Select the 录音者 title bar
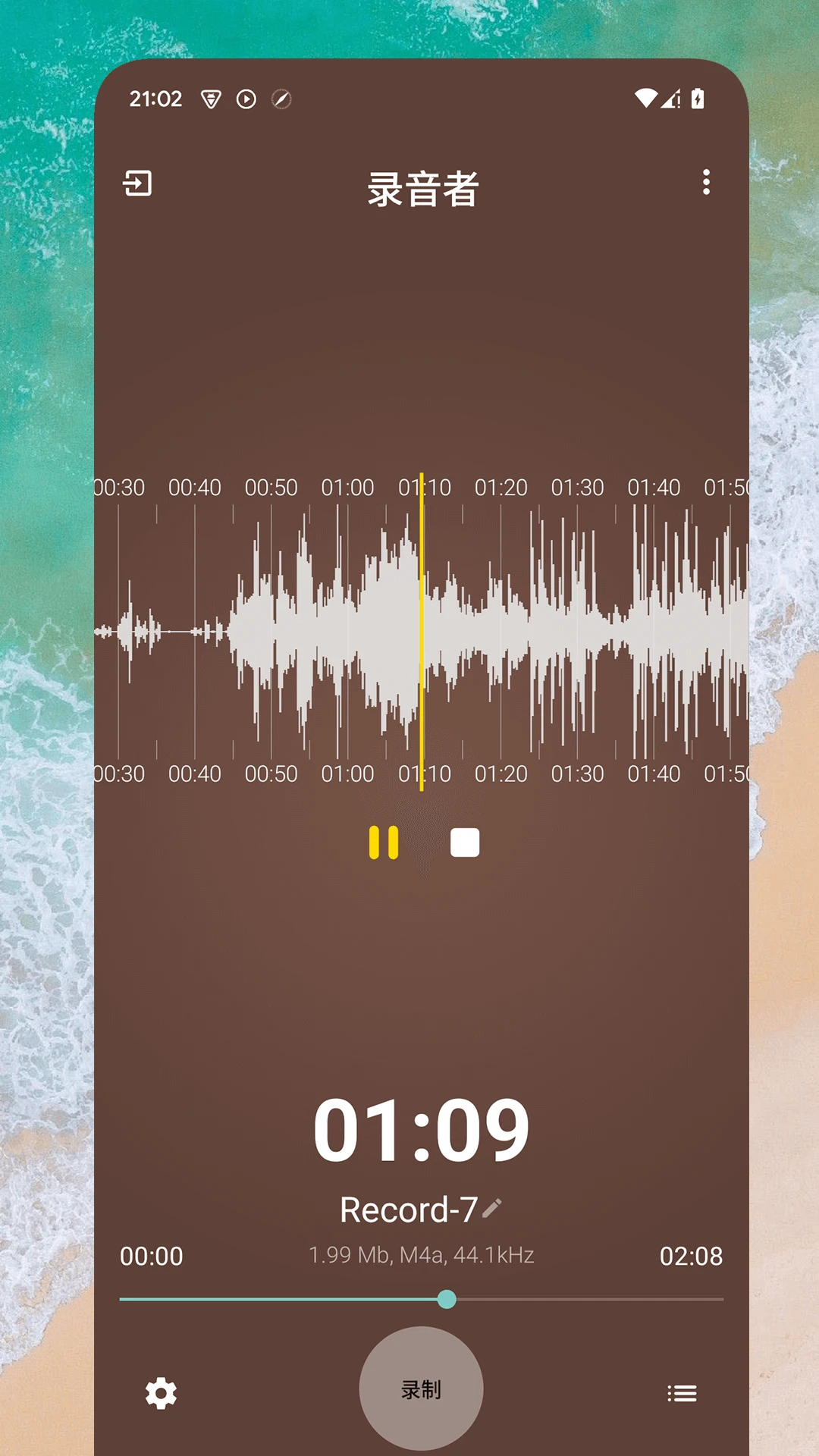The image size is (819, 1456). tap(422, 190)
